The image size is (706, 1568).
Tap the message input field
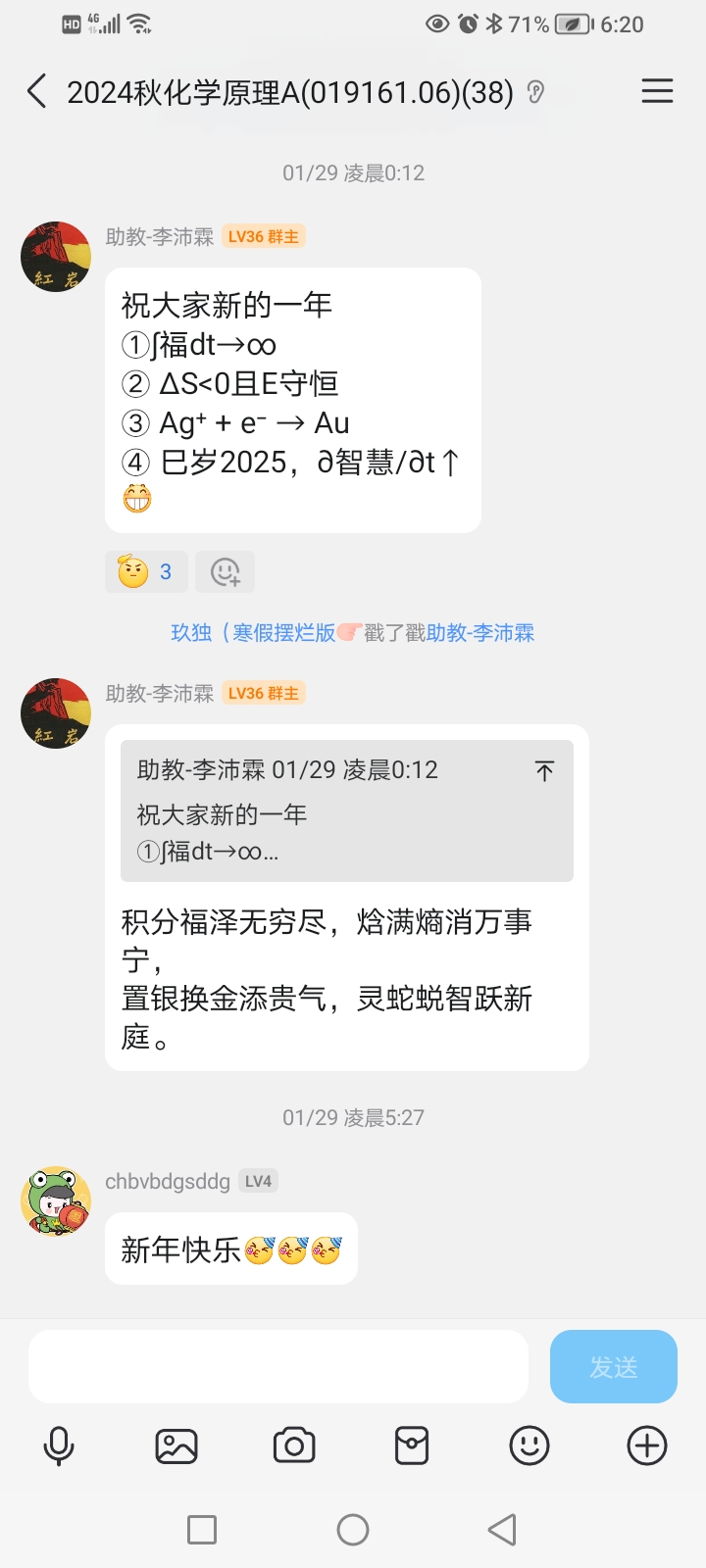click(x=278, y=1366)
